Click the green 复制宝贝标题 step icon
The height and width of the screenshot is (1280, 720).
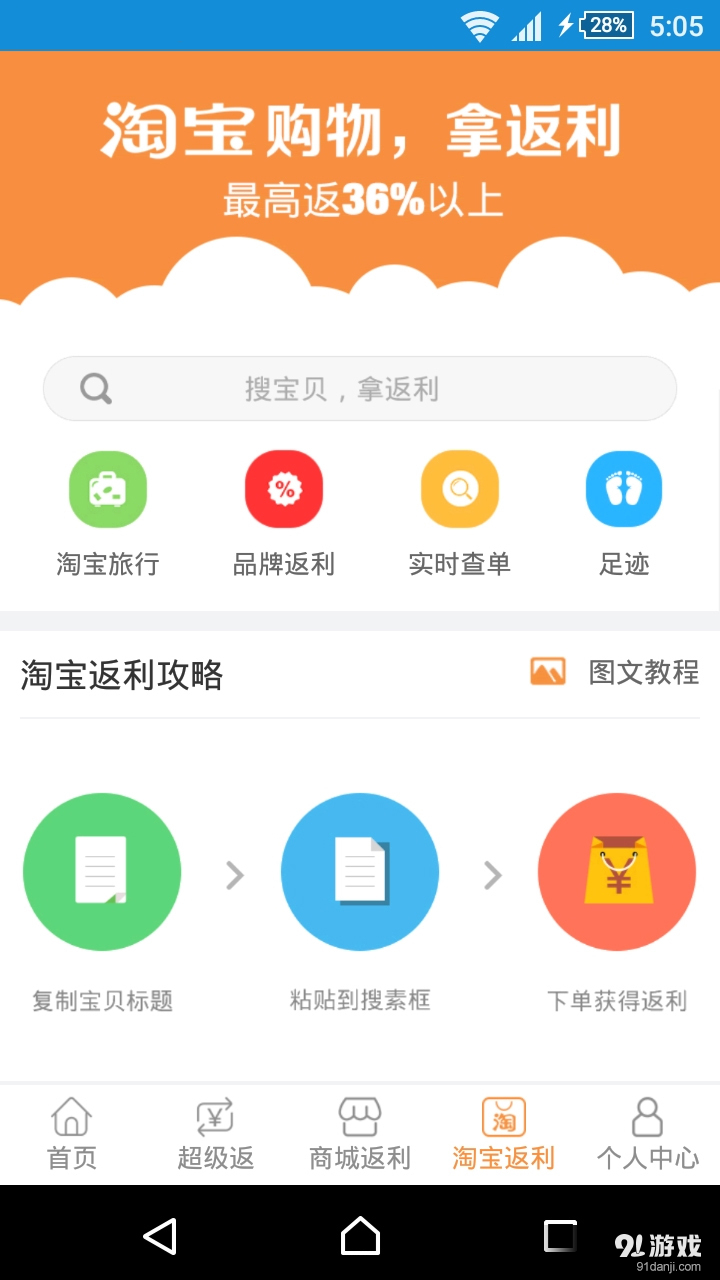coord(101,871)
